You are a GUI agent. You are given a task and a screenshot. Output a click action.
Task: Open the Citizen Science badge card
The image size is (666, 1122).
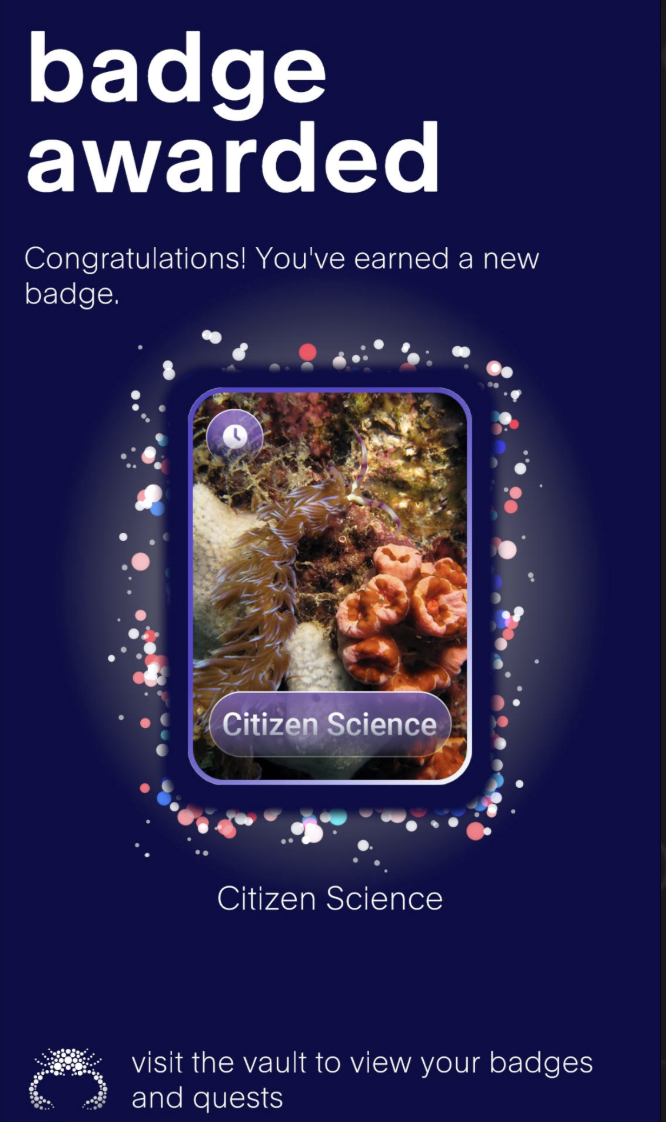pyautogui.click(x=330, y=585)
